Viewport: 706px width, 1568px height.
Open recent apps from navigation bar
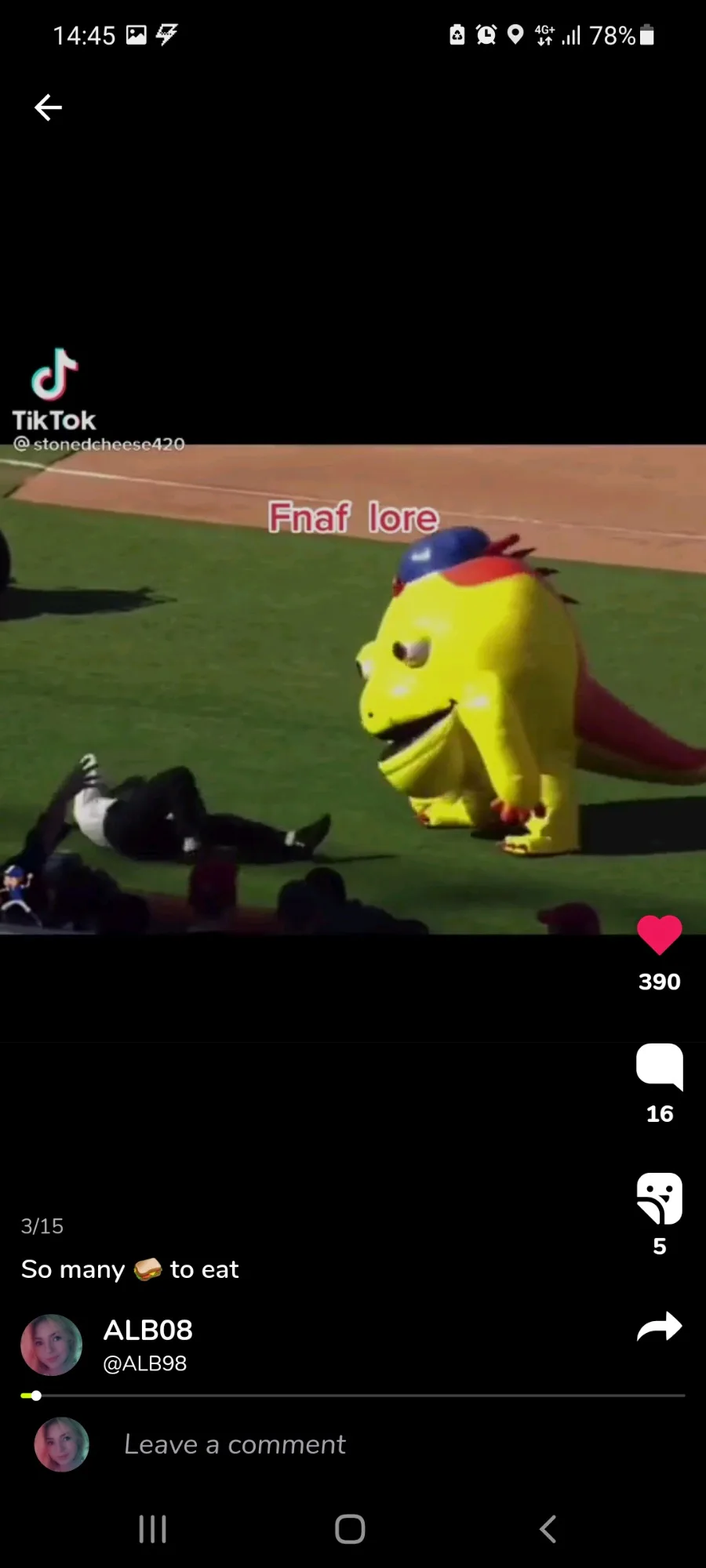point(152,1529)
